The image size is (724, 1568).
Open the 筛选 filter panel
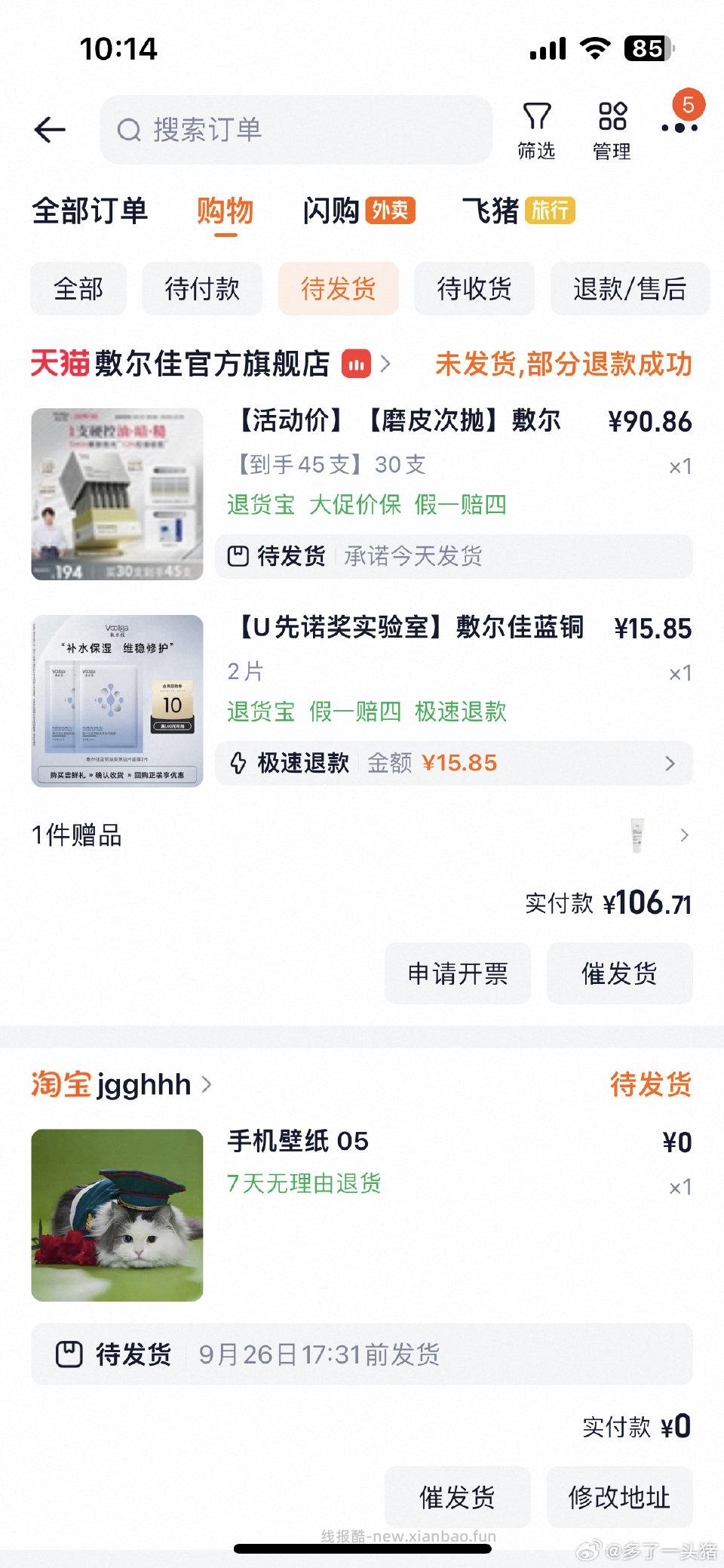coord(537,130)
